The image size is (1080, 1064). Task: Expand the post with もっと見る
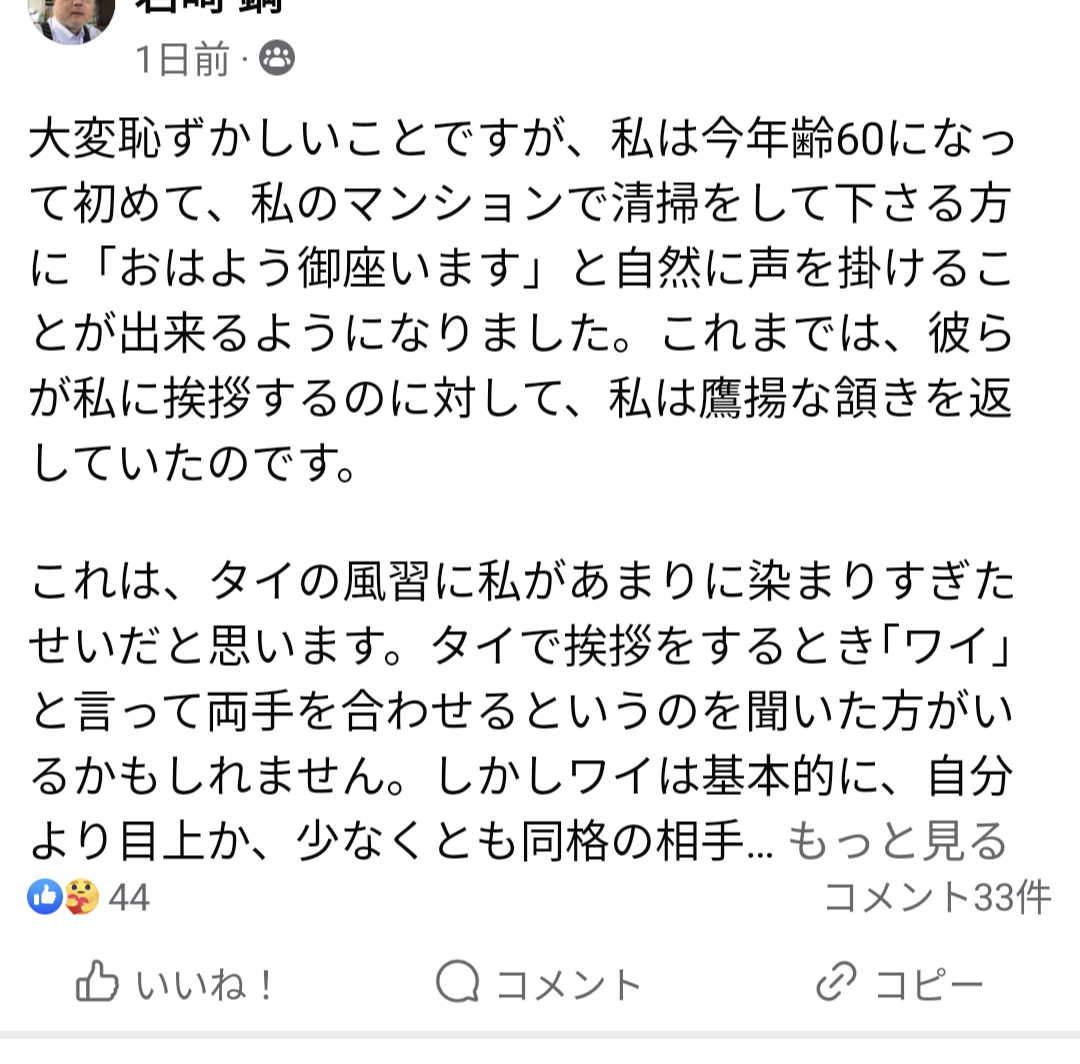click(x=898, y=843)
